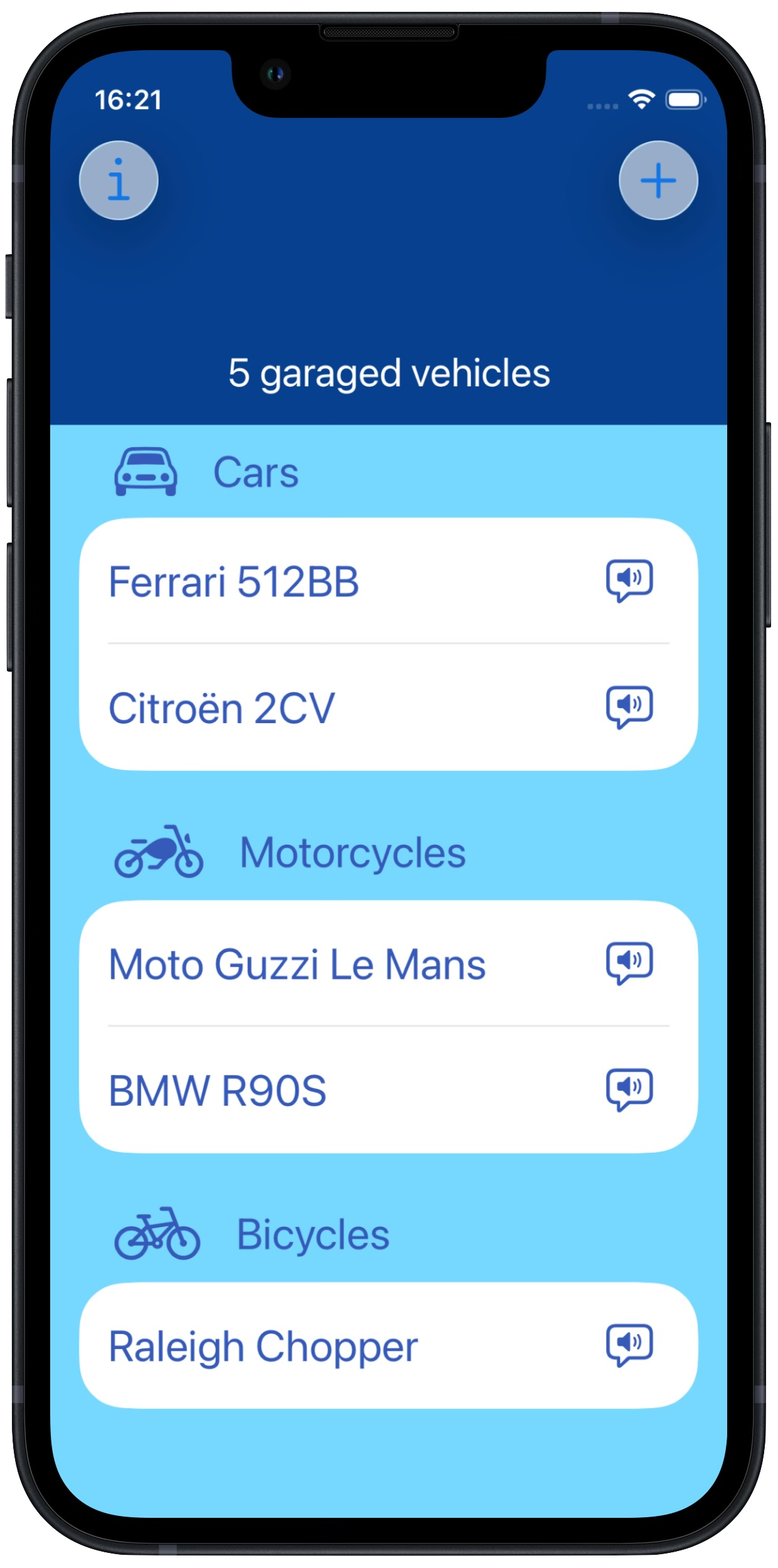Open the Citroën 2CV row
The height and width of the screenshot is (1568, 778).
coord(388,707)
